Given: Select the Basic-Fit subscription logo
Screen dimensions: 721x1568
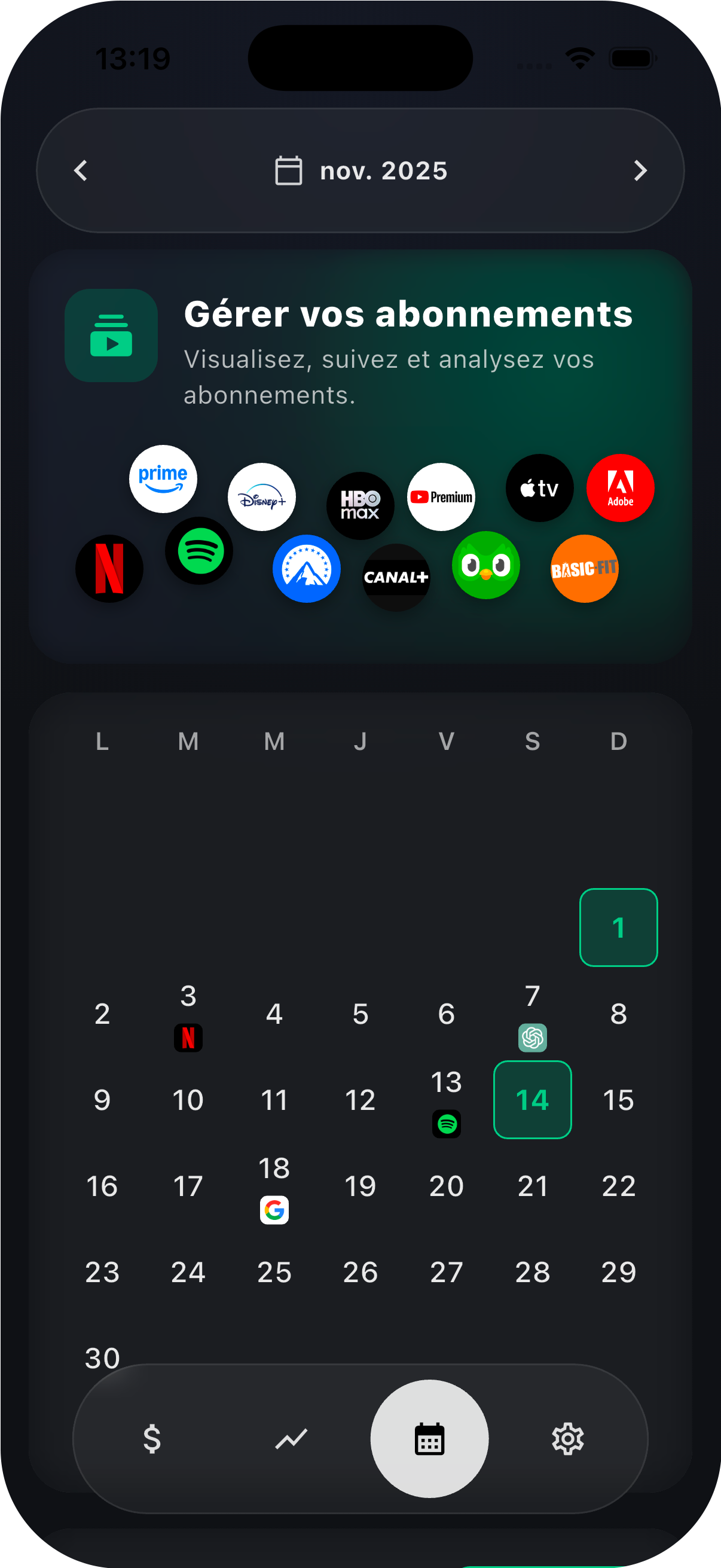Looking at the screenshot, I should click(x=583, y=569).
